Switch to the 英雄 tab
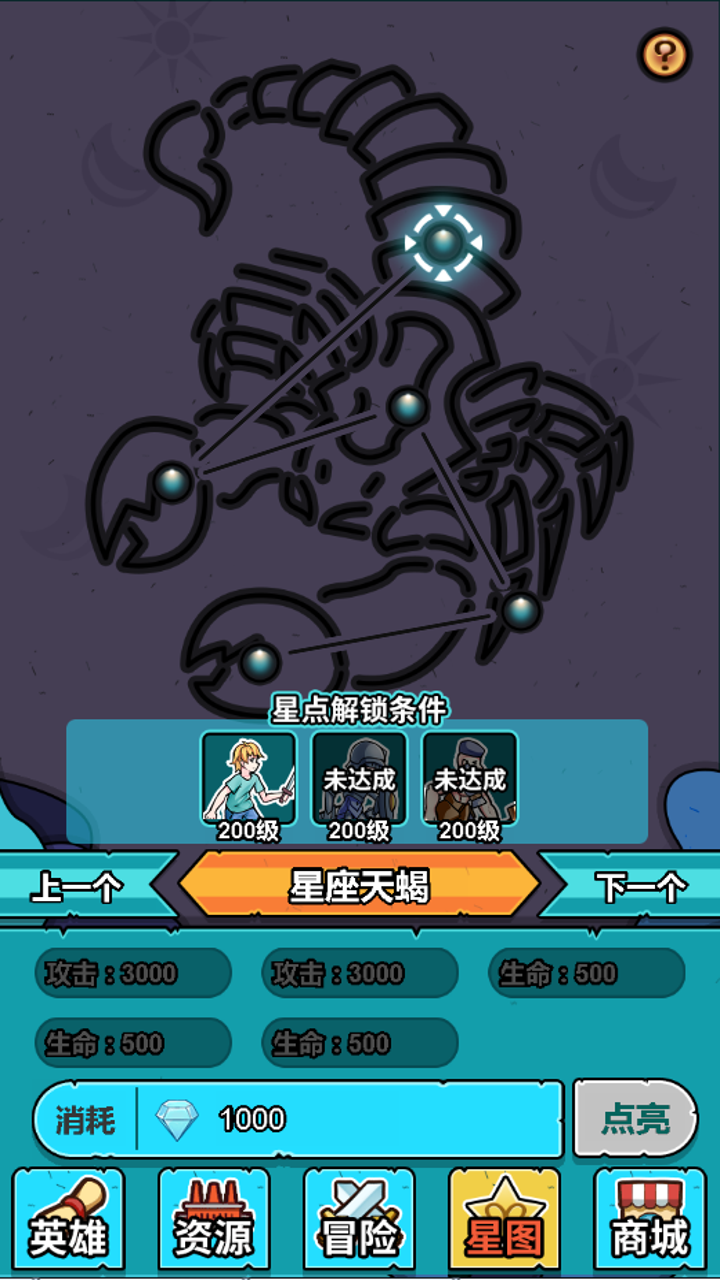Viewport: 720px width, 1280px height. coord(68,1220)
